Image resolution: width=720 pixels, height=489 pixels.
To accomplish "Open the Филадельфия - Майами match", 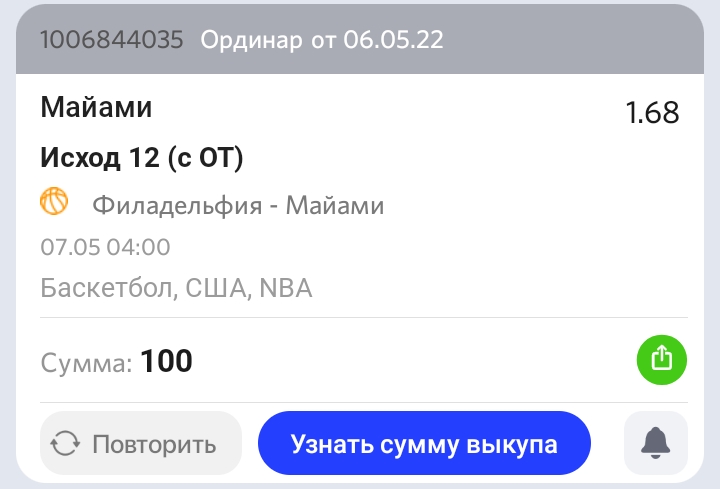I will point(238,205).
